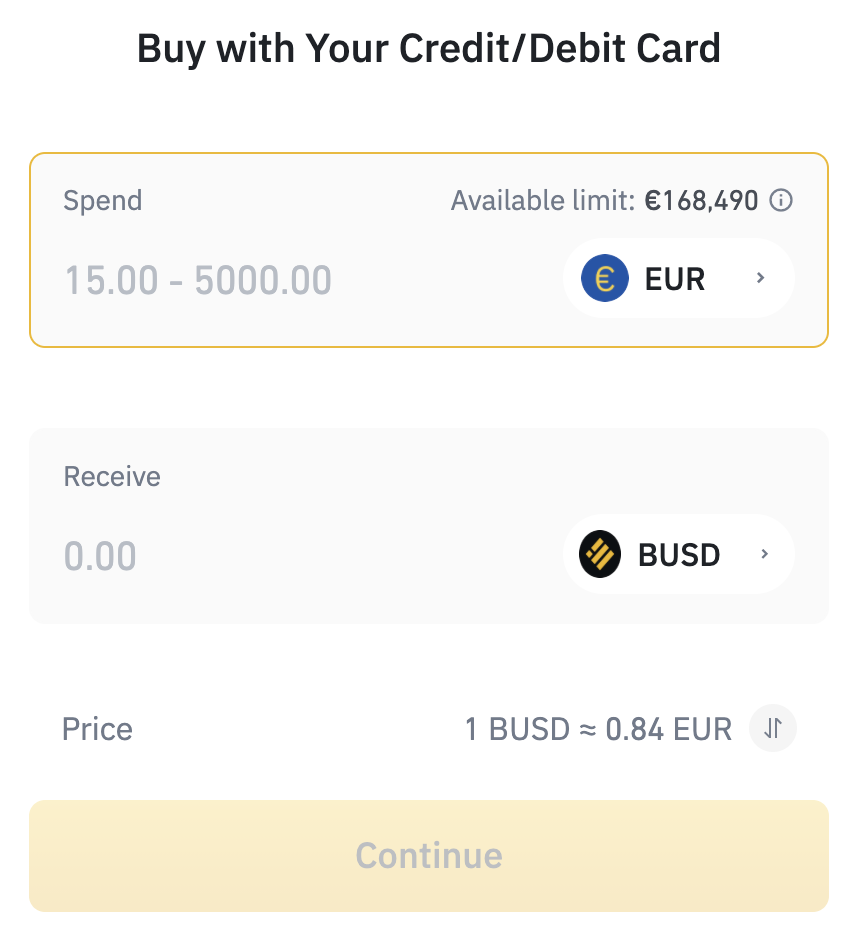The image size is (864, 942).
Task: Tap the Continue button
Action: coord(429,856)
